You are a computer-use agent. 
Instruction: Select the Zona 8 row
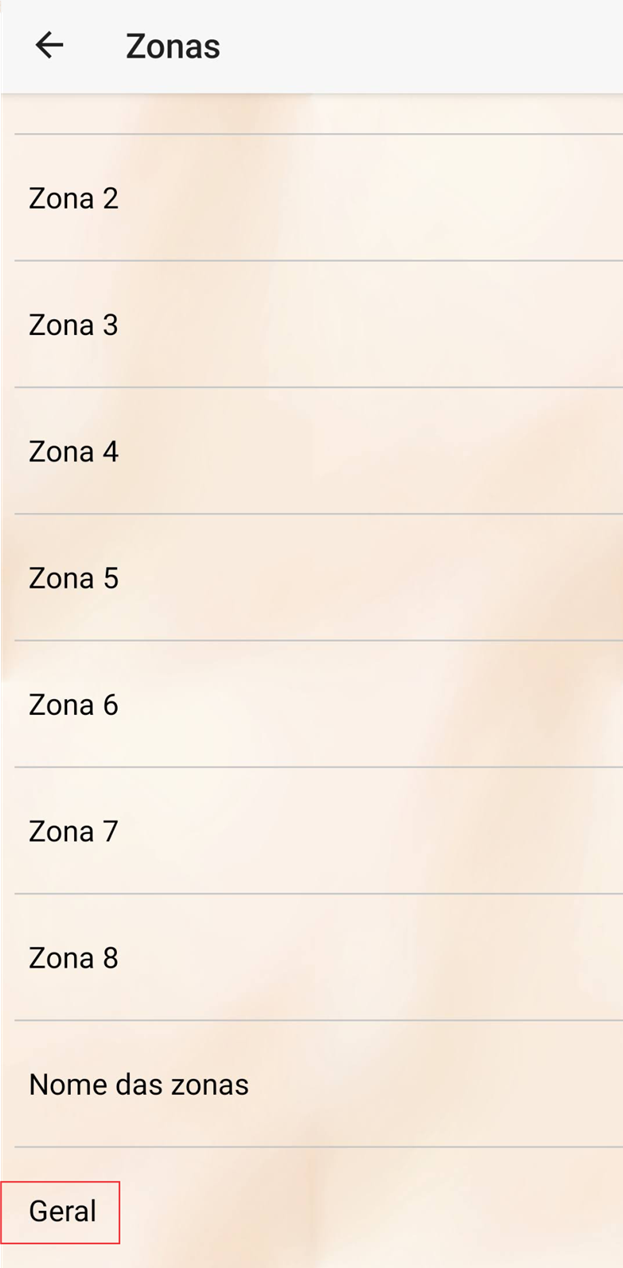318,958
